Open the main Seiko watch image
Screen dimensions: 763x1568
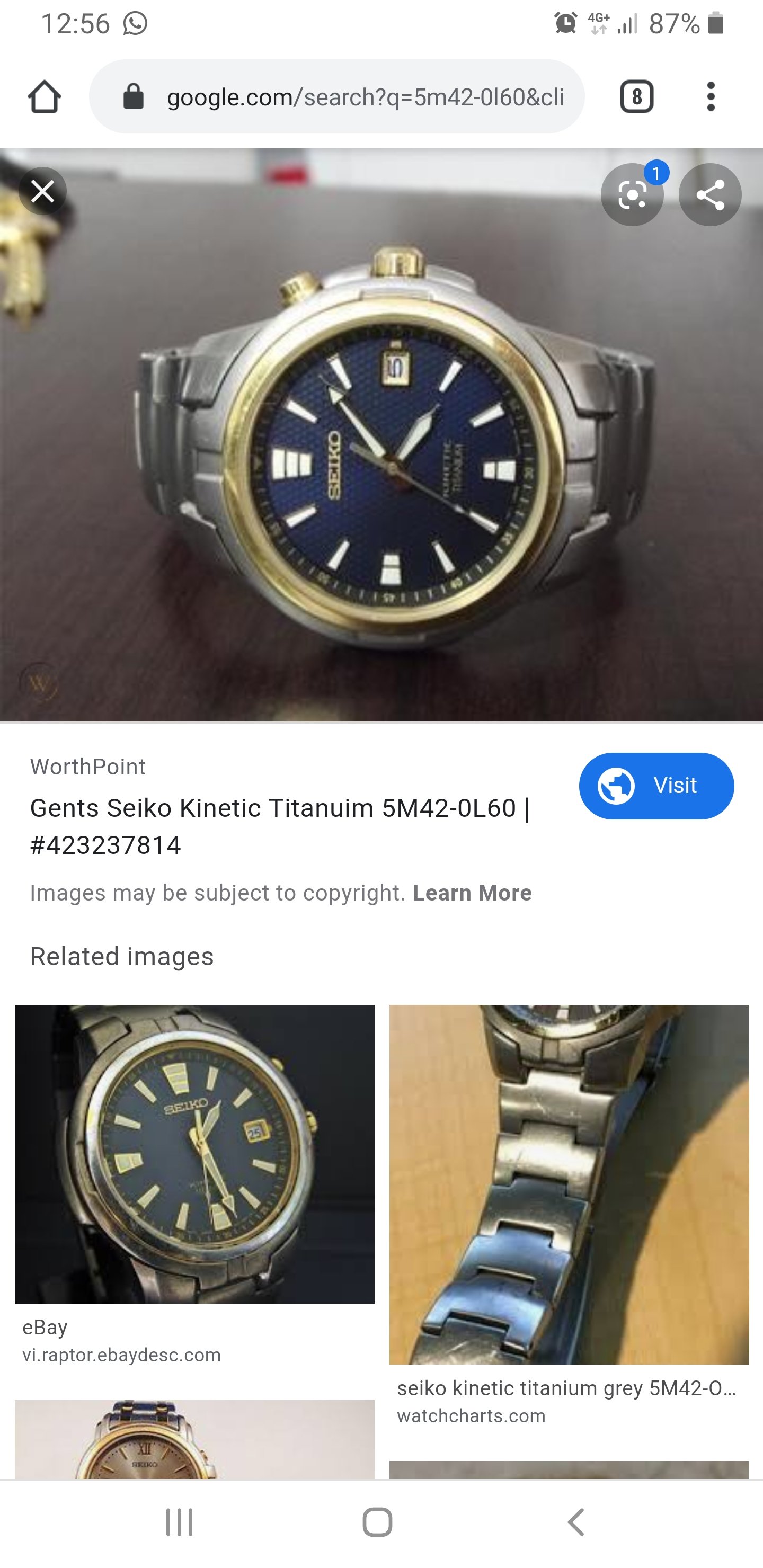381,434
